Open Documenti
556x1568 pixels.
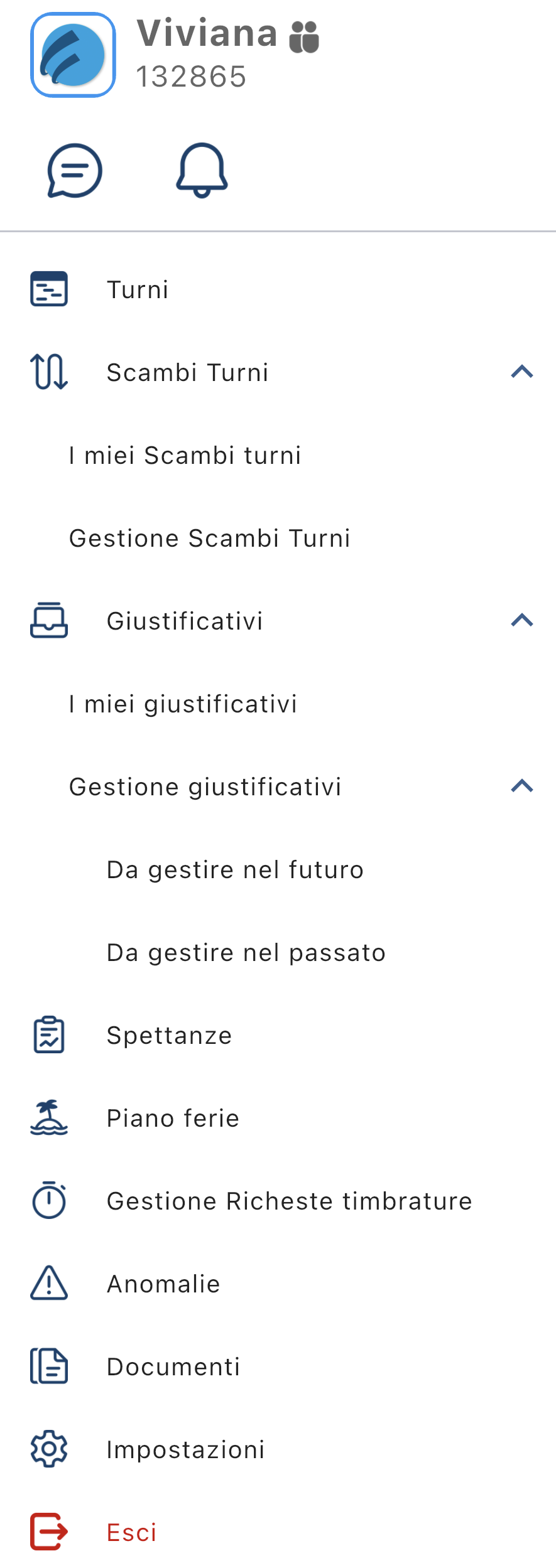[x=173, y=1367]
